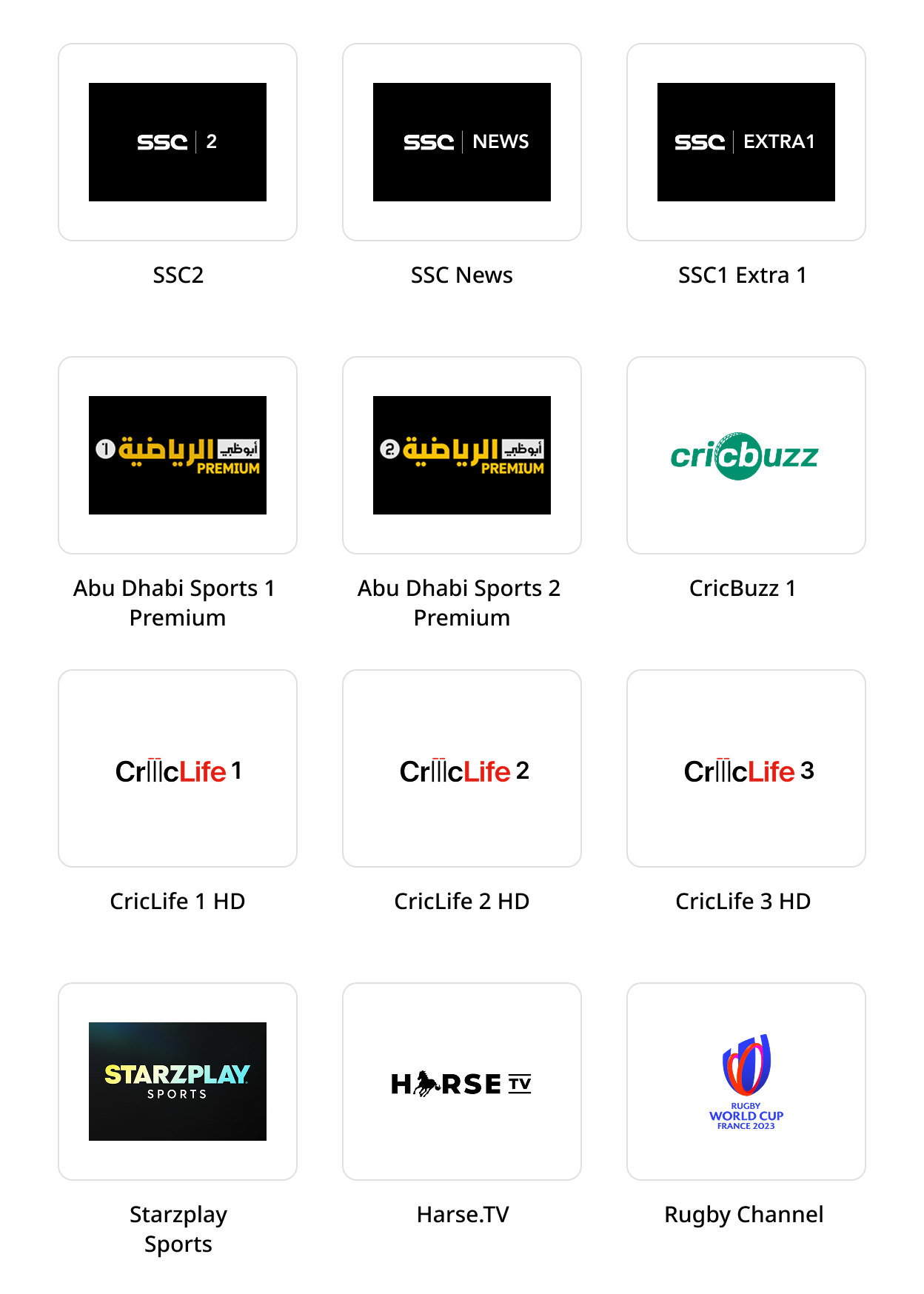Select the Harse.TV channel card

[462, 1082]
